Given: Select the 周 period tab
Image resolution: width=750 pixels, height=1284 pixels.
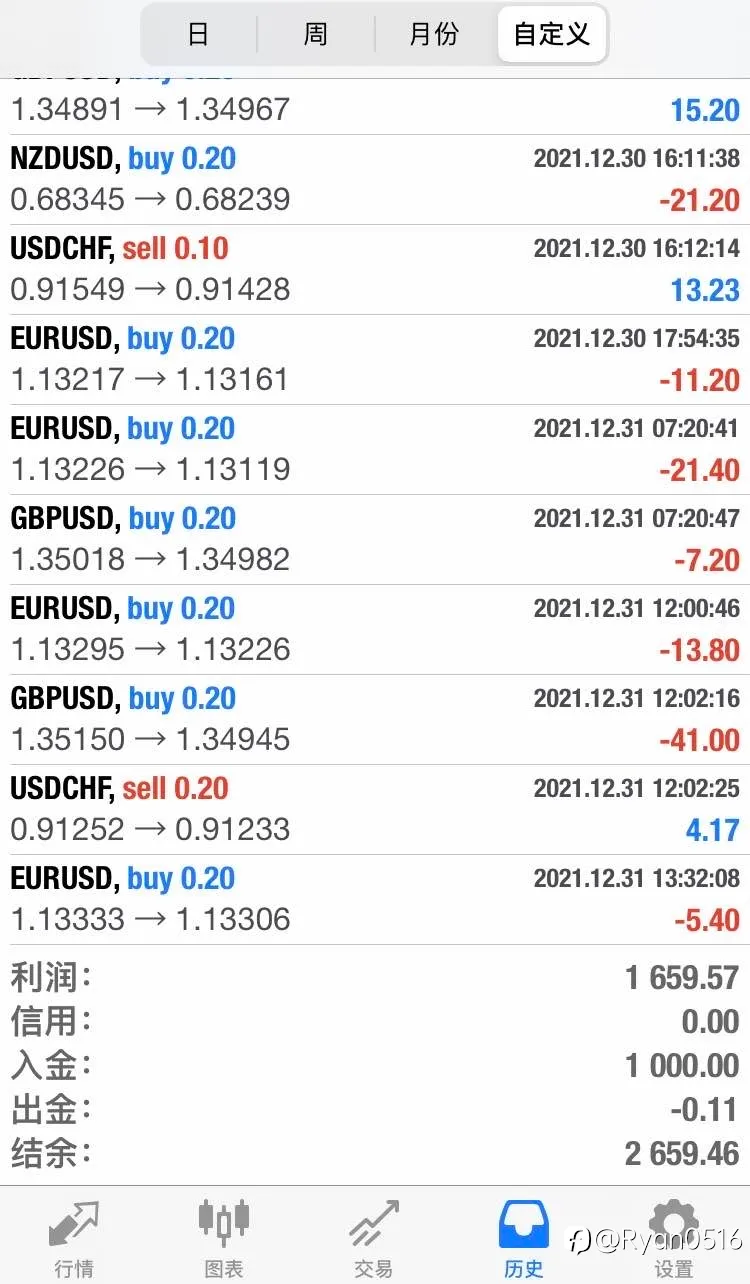Looking at the screenshot, I should point(316,34).
